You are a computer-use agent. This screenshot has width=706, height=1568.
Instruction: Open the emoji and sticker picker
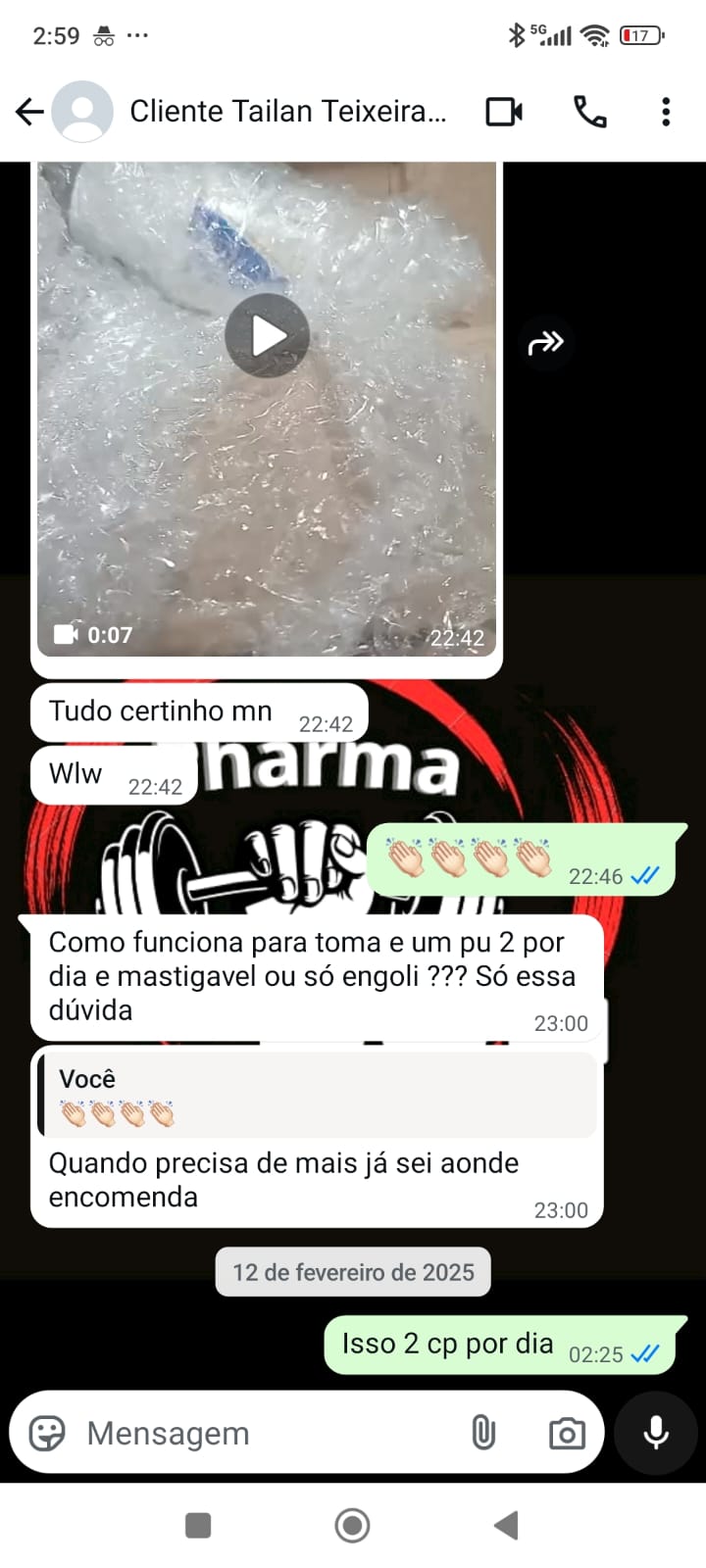(47, 1433)
